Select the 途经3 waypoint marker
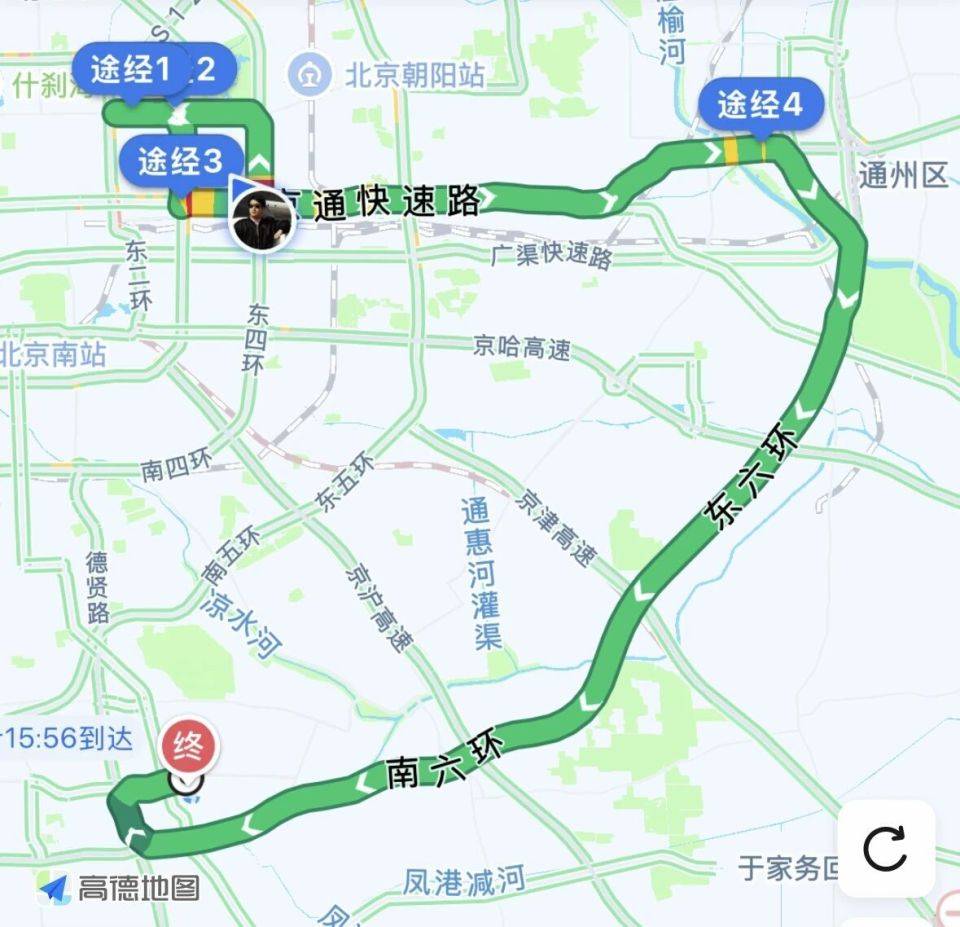This screenshot has height=927, width=960. [x=181, y=162]
